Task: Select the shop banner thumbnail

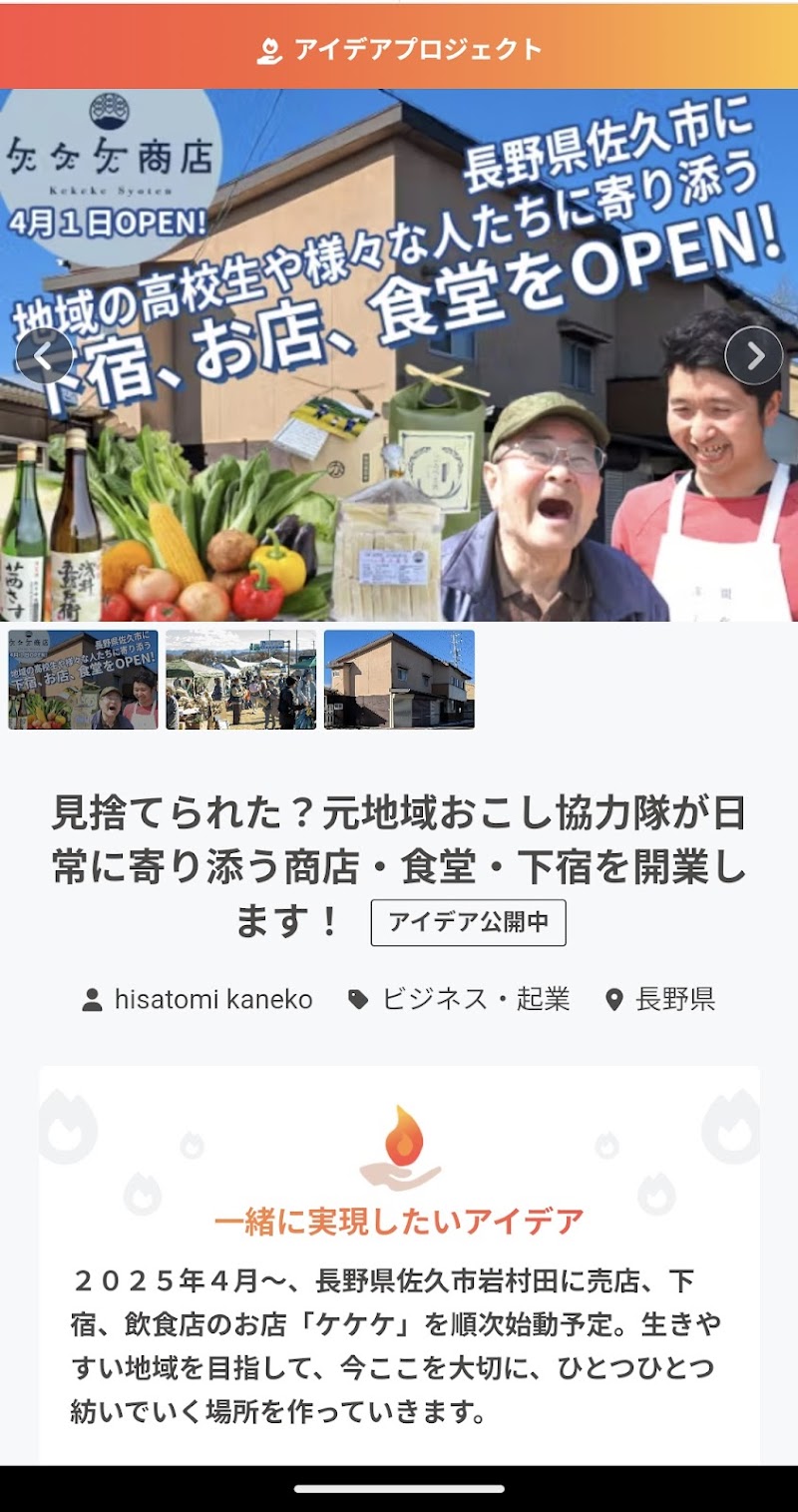Action: (83, 680)
